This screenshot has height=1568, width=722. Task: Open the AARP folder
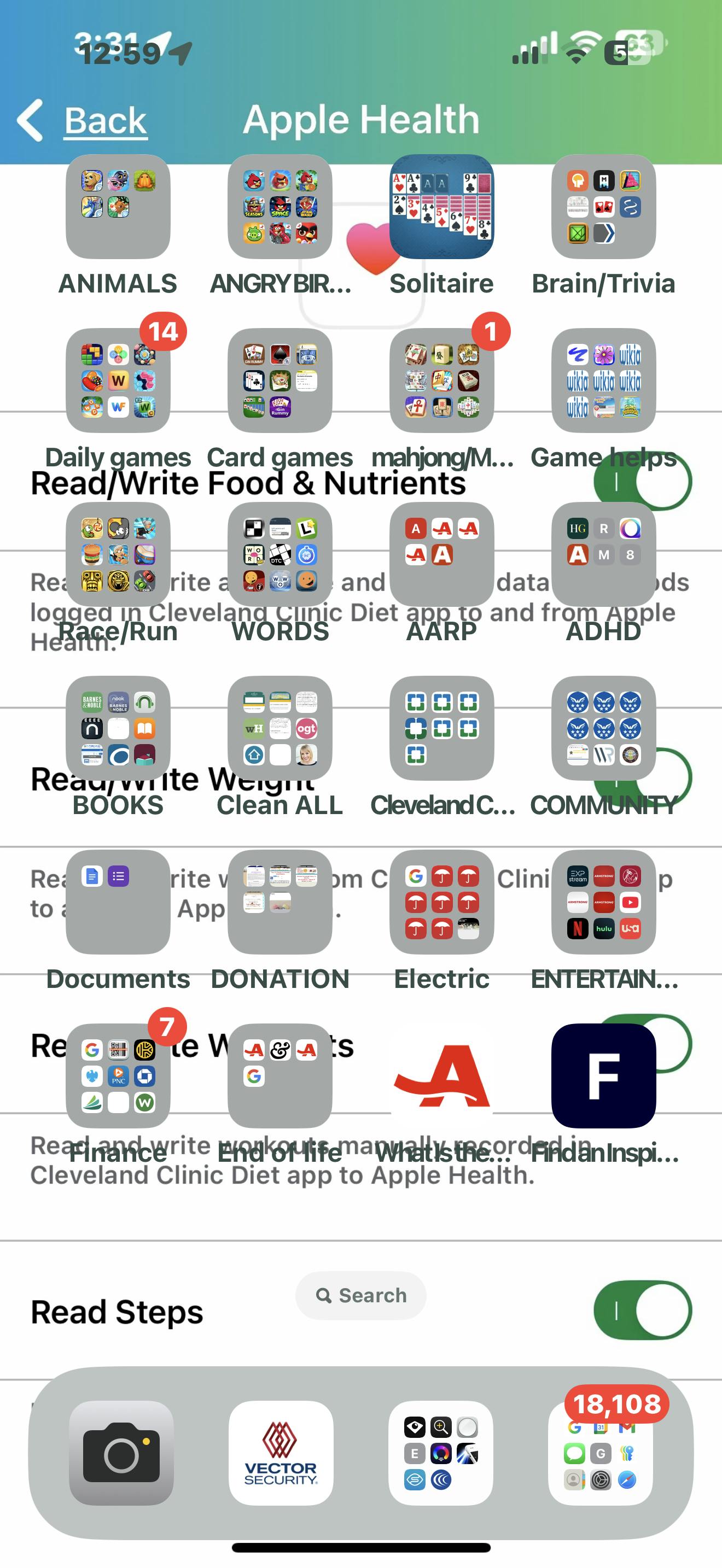[441, 554]
